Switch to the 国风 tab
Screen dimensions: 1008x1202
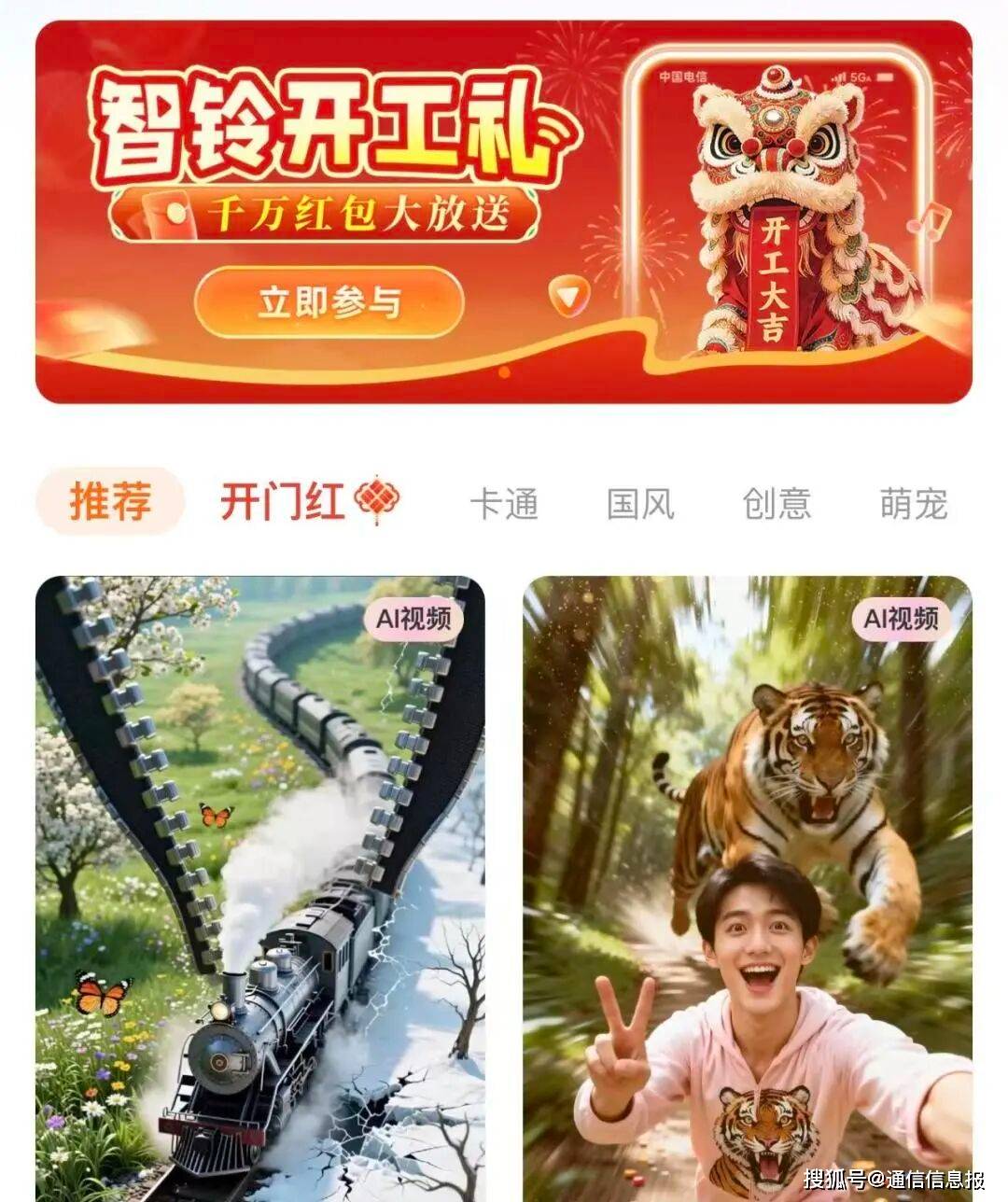[x=640, y=504]
